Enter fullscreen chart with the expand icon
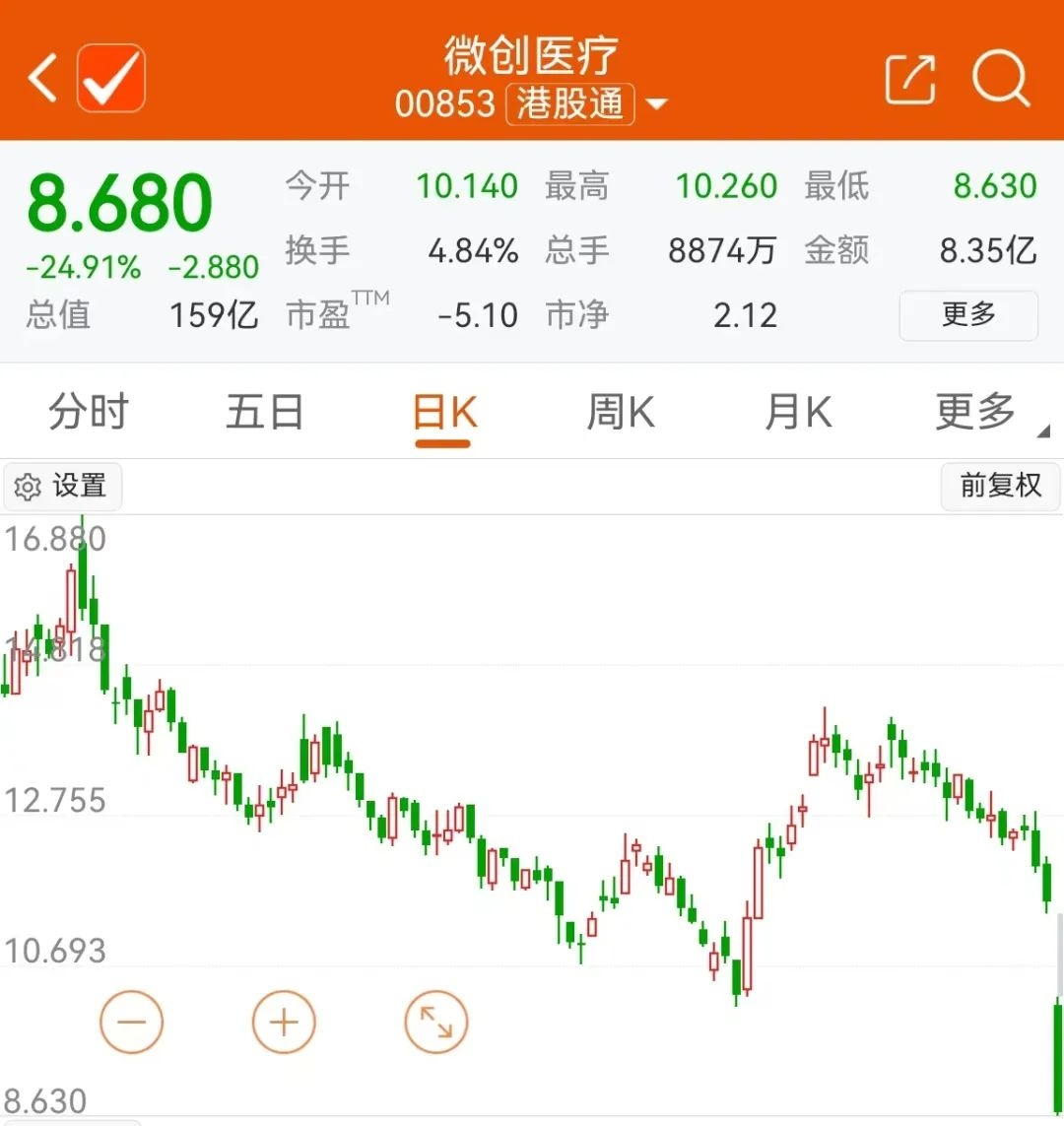The image size is (1064, 1126). [435, 1022]
